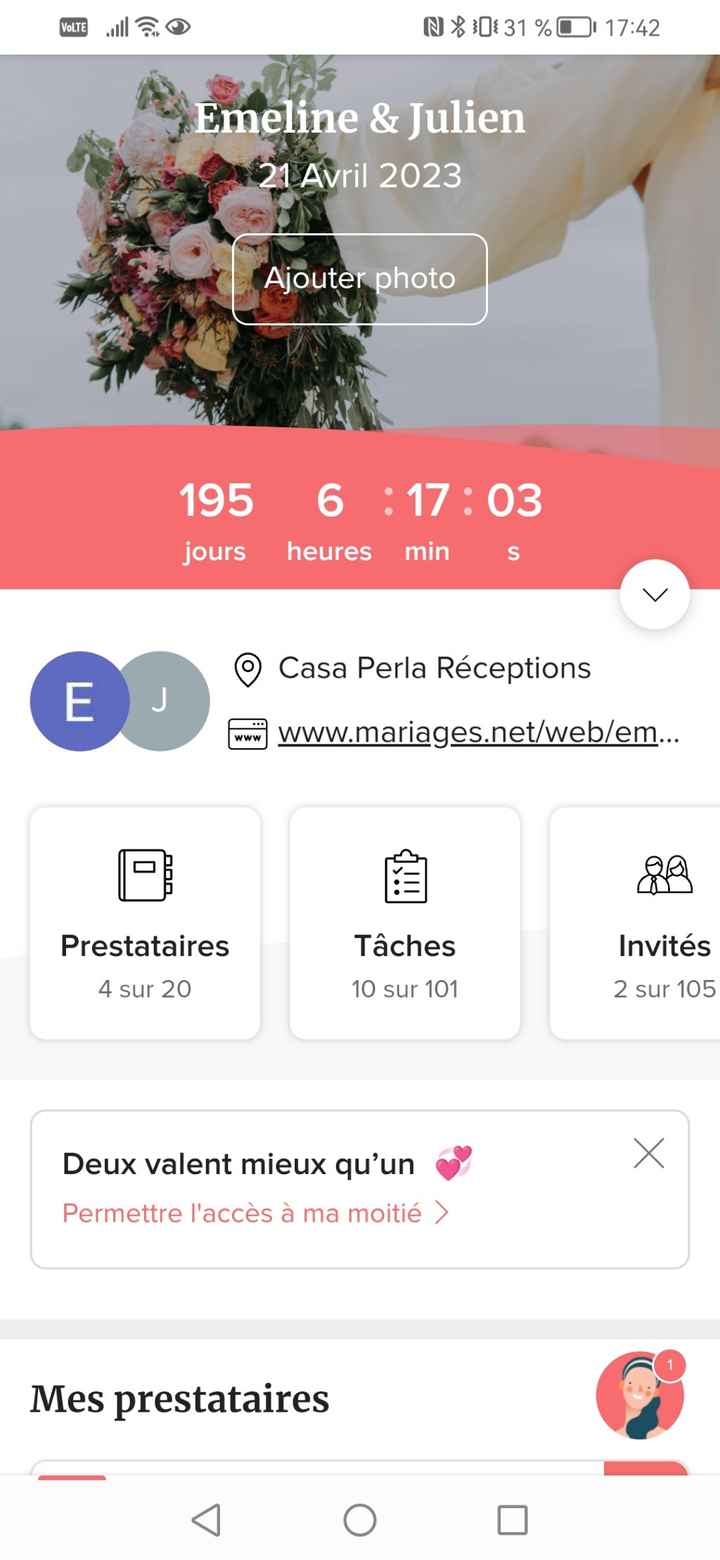Tap the eye icon in the status bar
Image resolution: width=720 pixels, height=1560 pixels.
coord(178,27)
